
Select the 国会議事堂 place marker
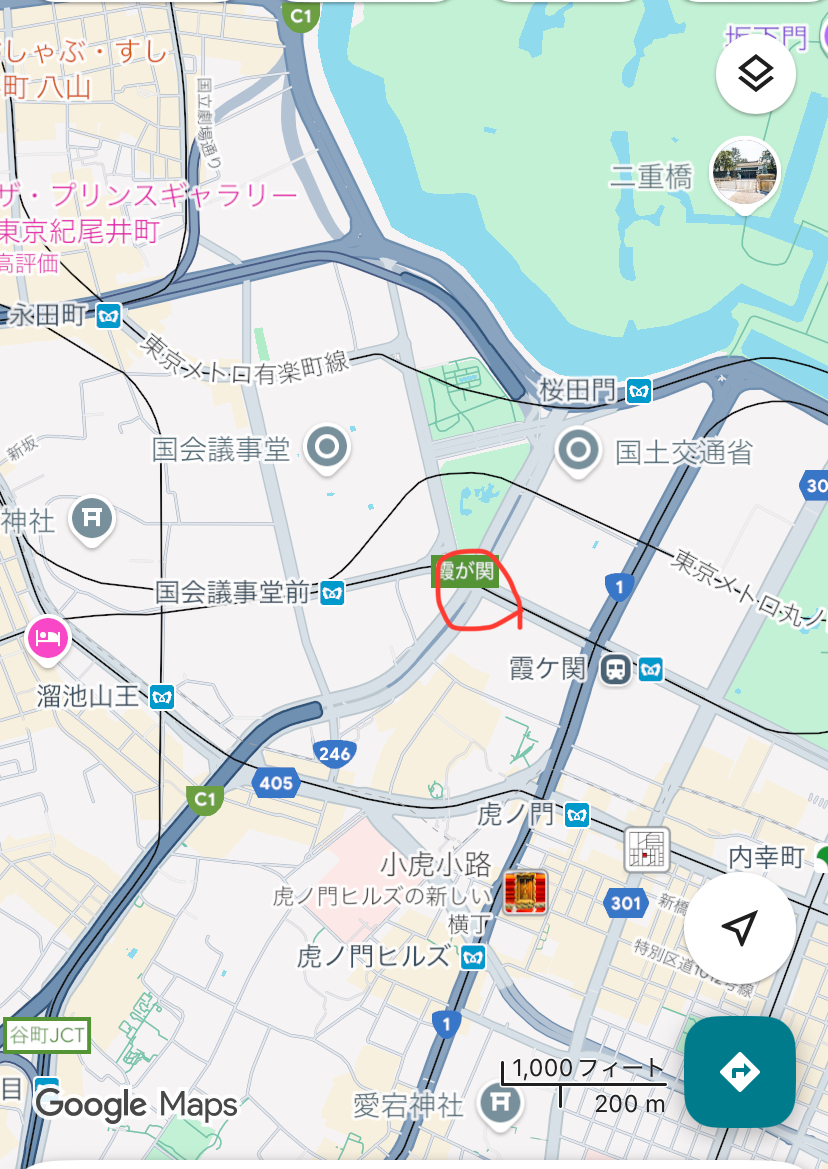tap(326, 447)
